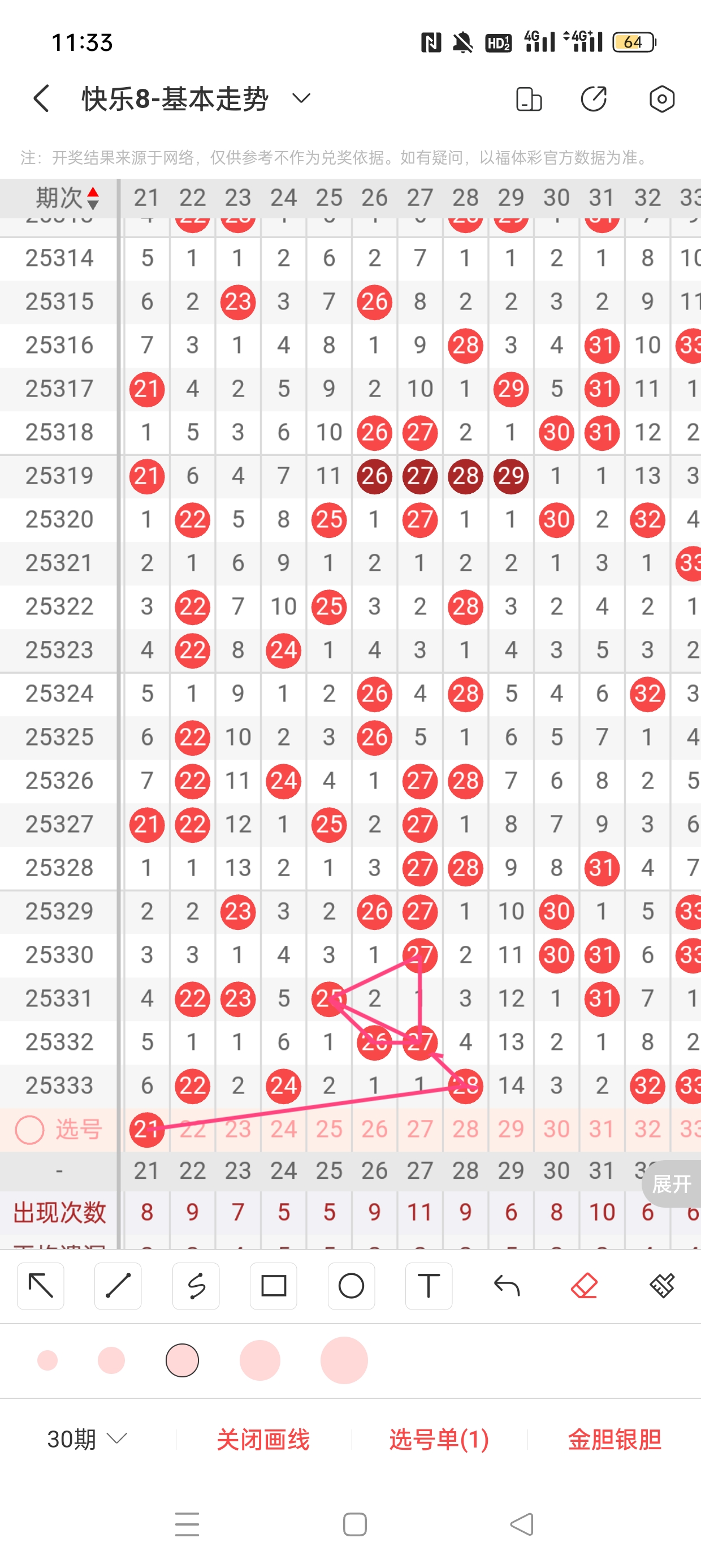Open 金胆银胆 picks

coord(614,1439)
